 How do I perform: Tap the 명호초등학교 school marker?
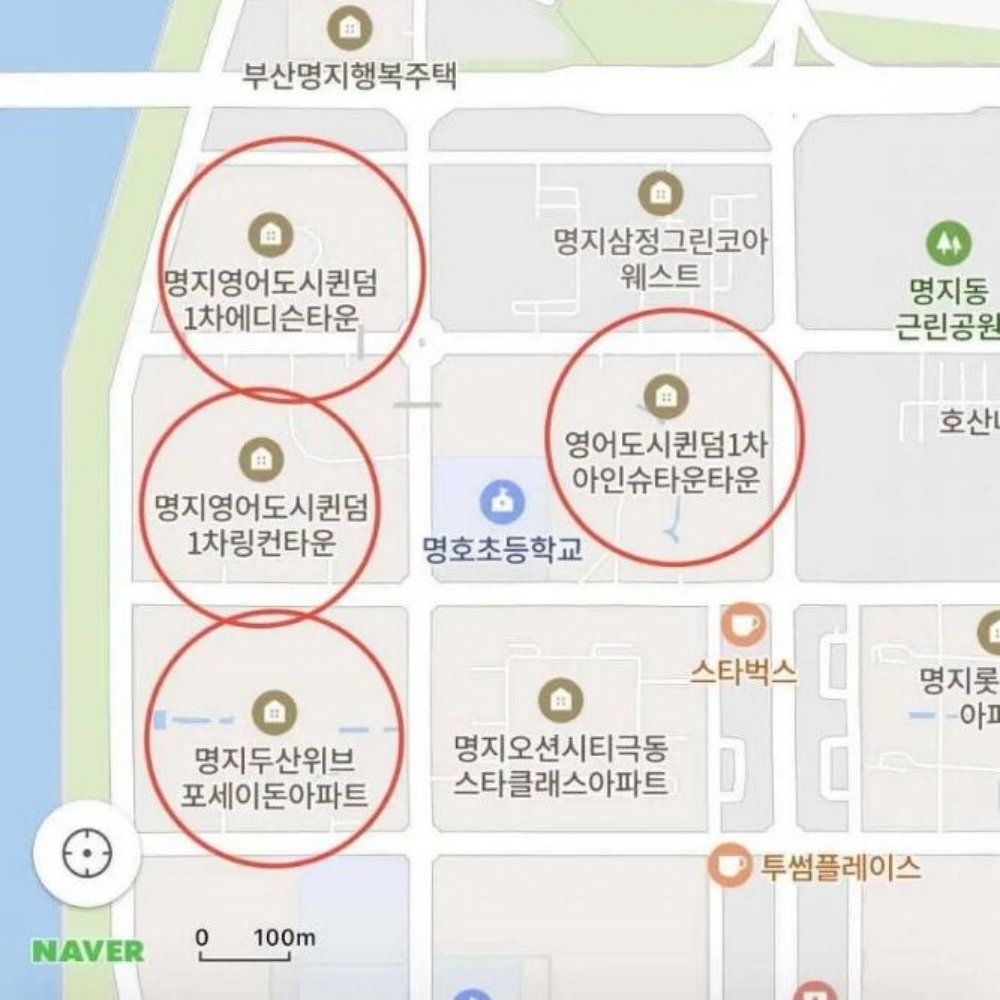(503, 501)
